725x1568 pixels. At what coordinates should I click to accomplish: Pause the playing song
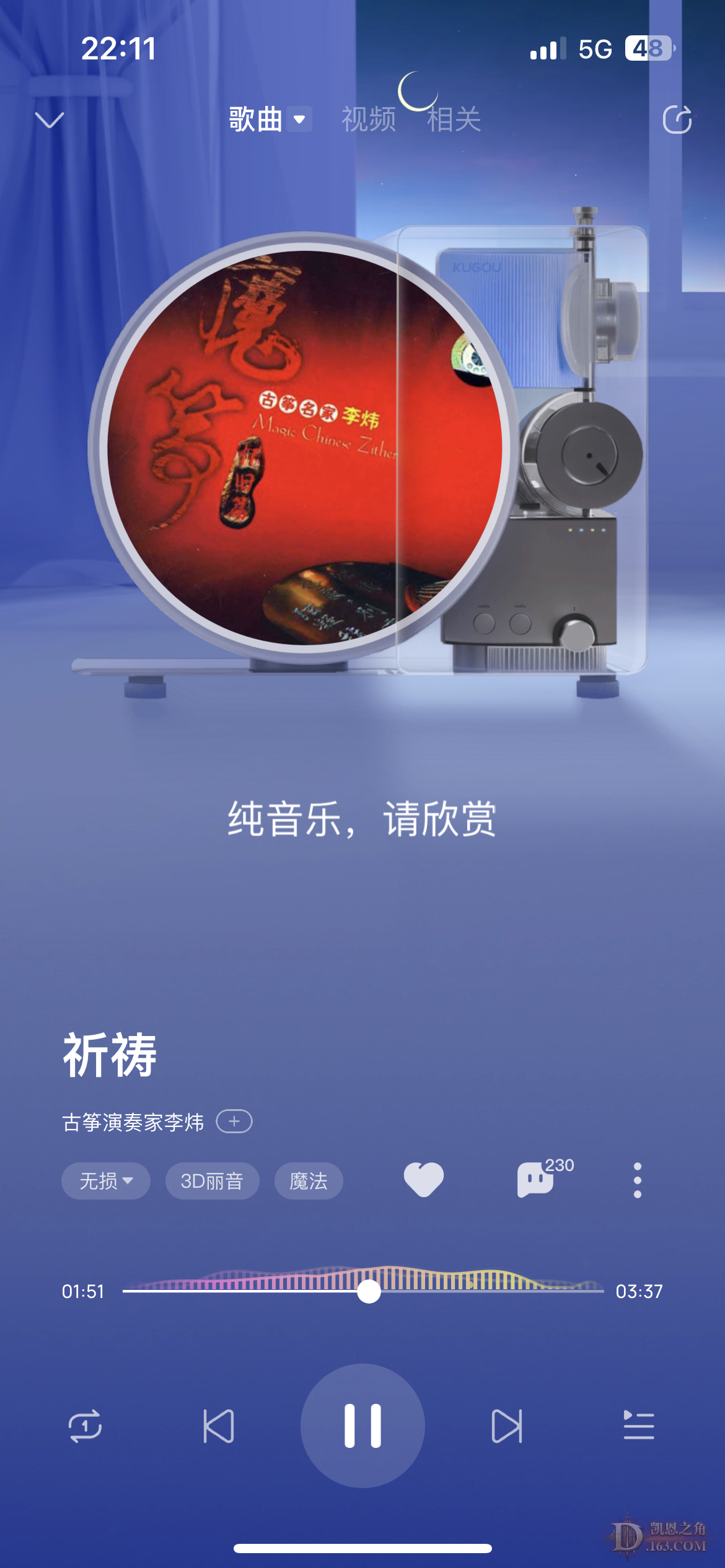tap(362, 1426)
